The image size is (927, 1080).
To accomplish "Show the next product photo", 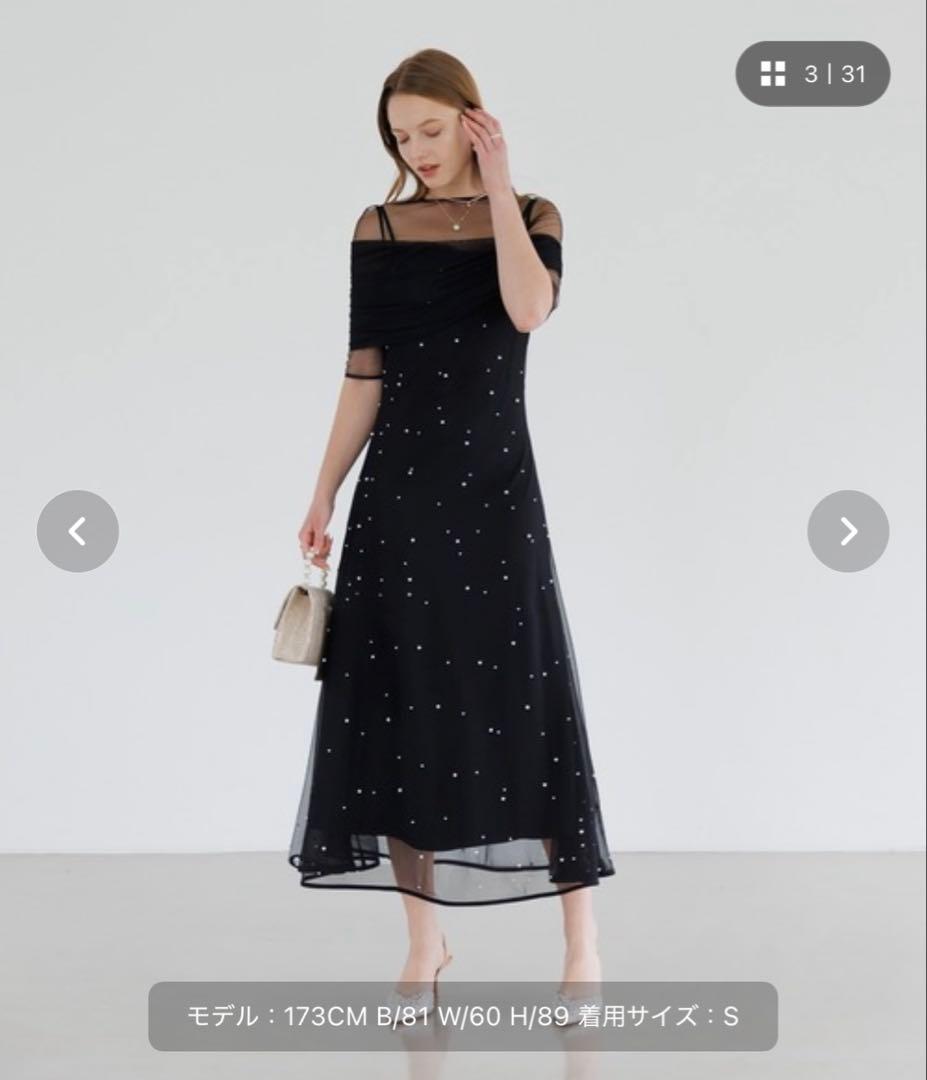I will [x=848, y=531].
